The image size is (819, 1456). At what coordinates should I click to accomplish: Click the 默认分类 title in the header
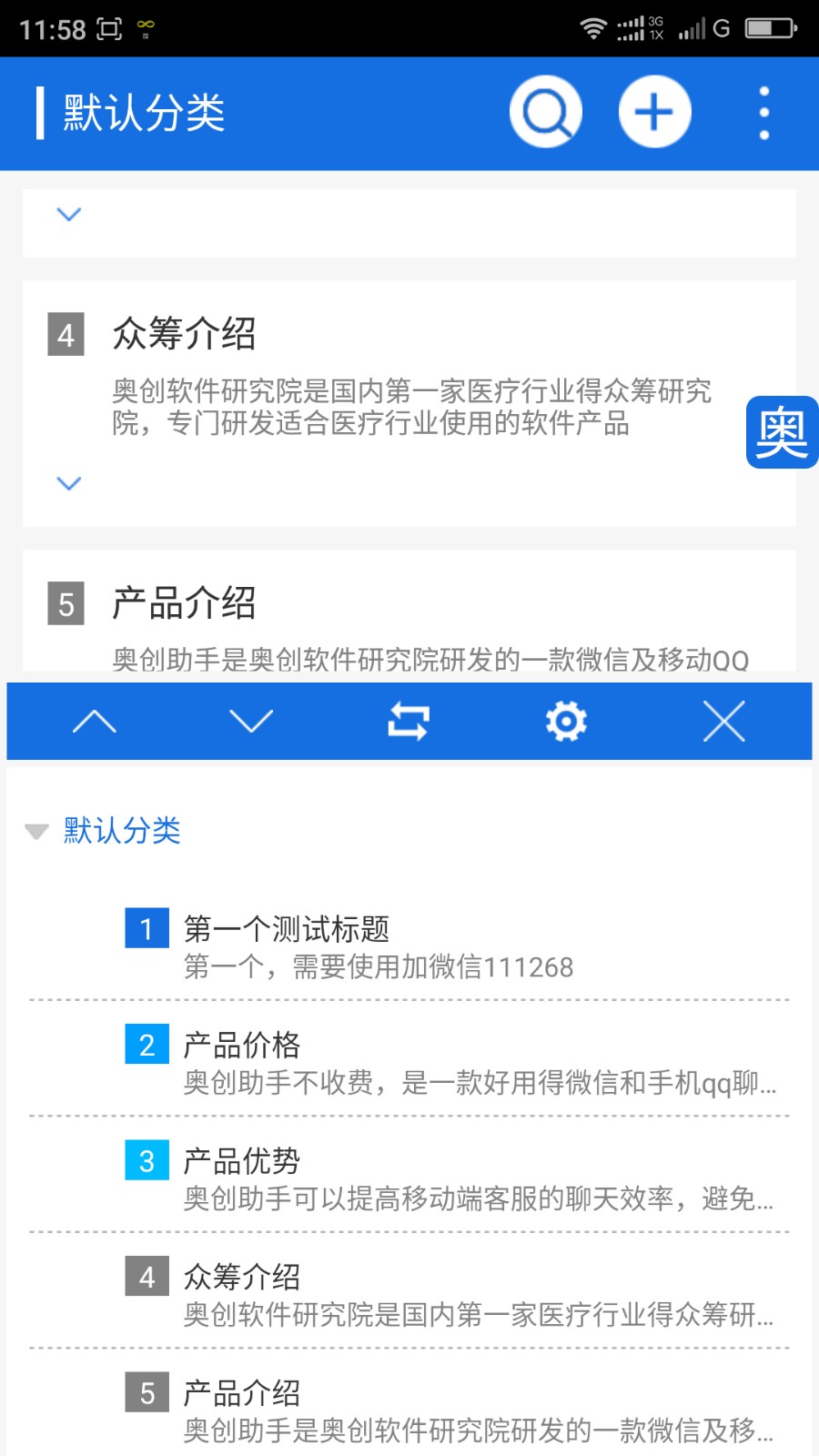pos(142,110)
